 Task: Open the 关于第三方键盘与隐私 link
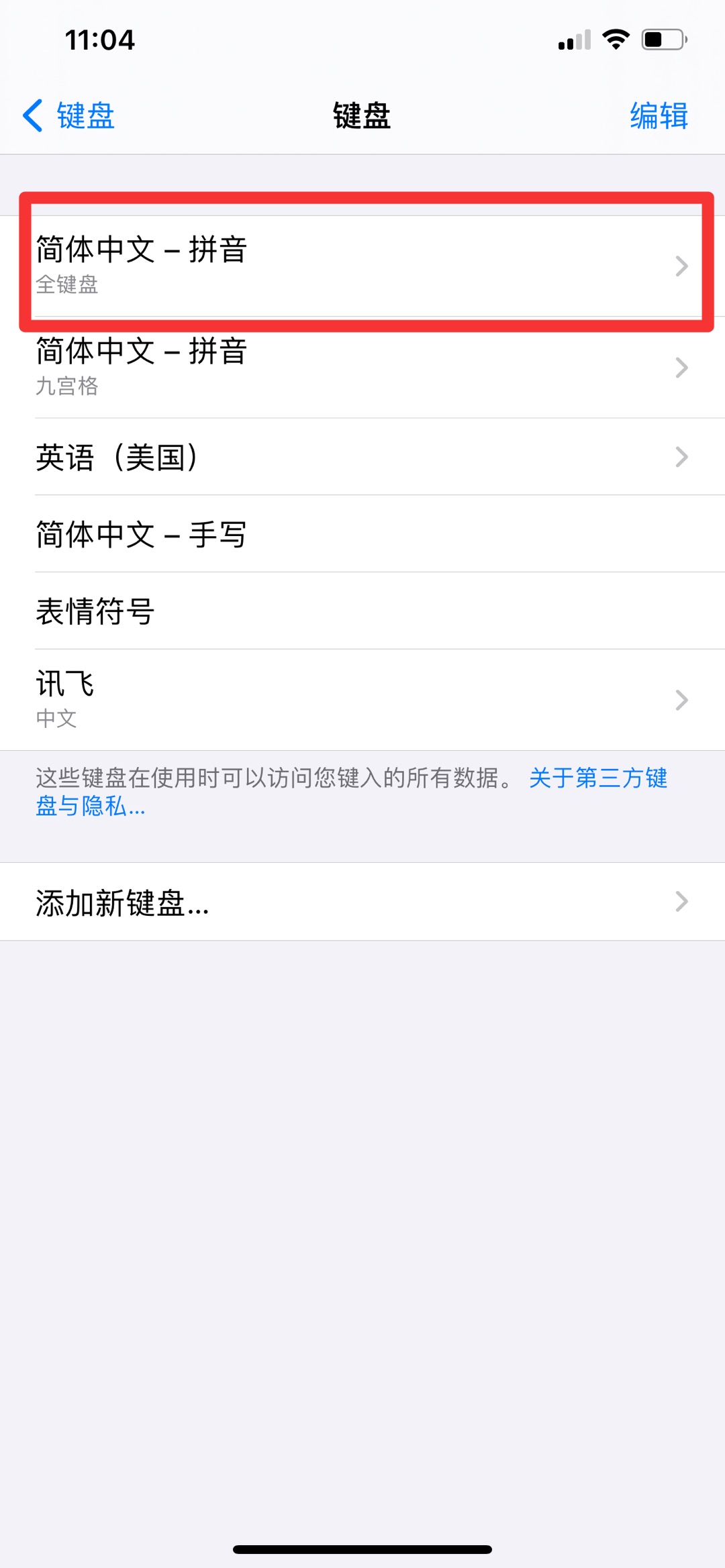click(x=351, y=792)
